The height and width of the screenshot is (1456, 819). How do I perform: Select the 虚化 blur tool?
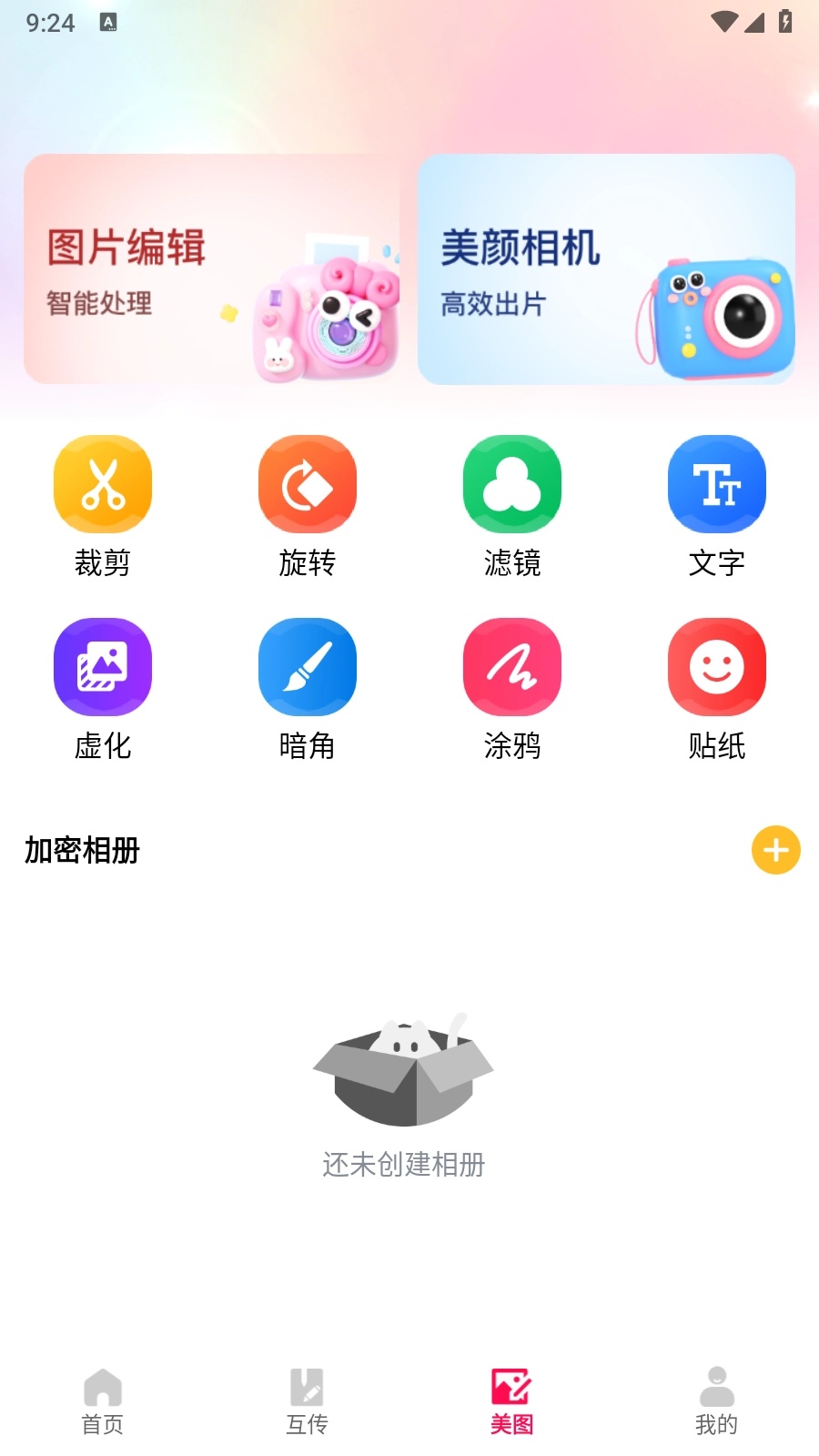102,666
